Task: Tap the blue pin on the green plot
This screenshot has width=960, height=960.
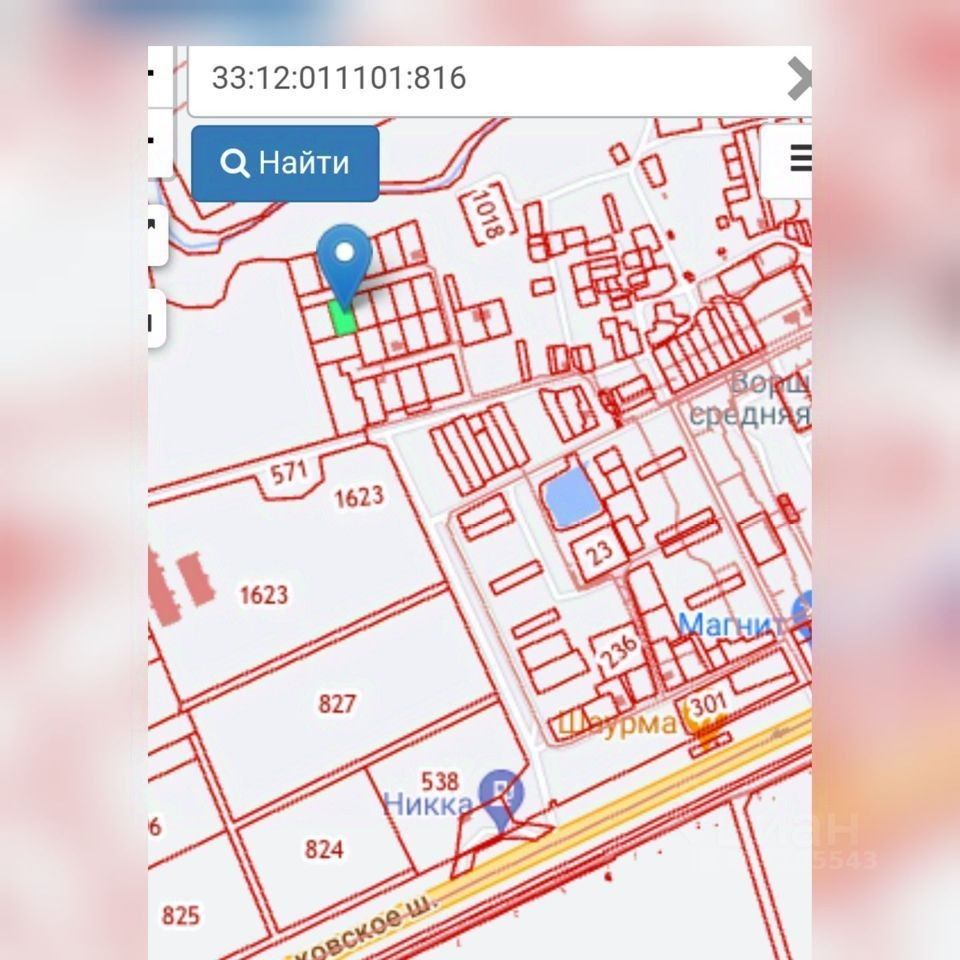Action: click(345, 258)
